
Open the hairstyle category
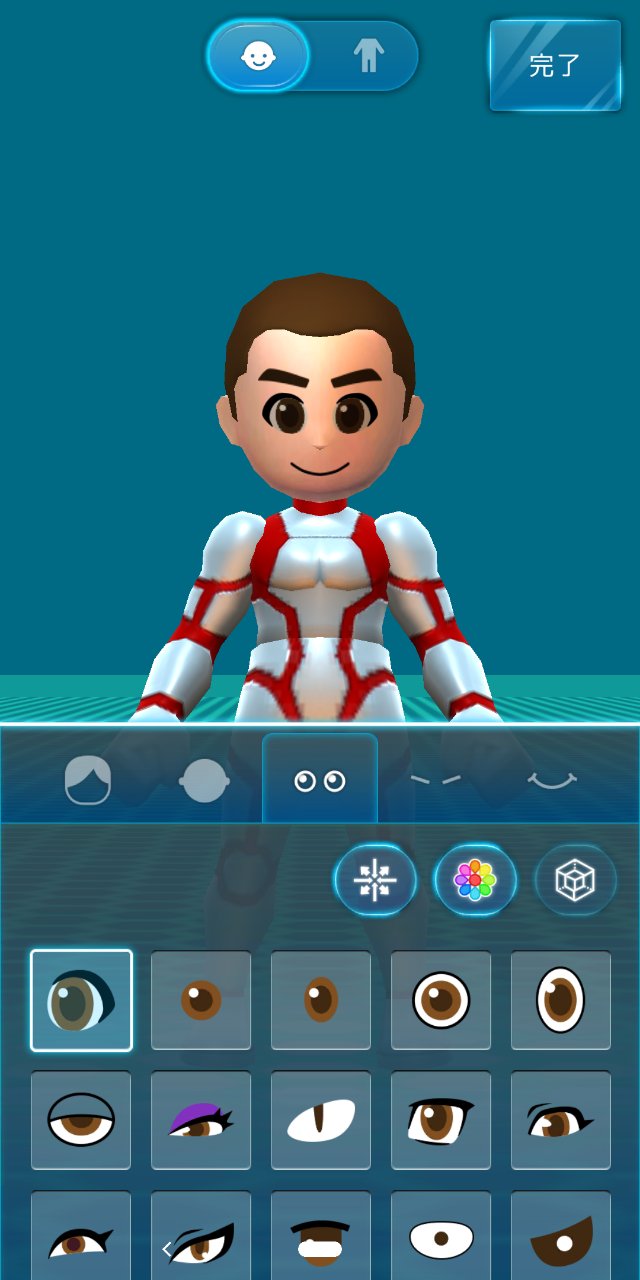[x=87, y=780]
